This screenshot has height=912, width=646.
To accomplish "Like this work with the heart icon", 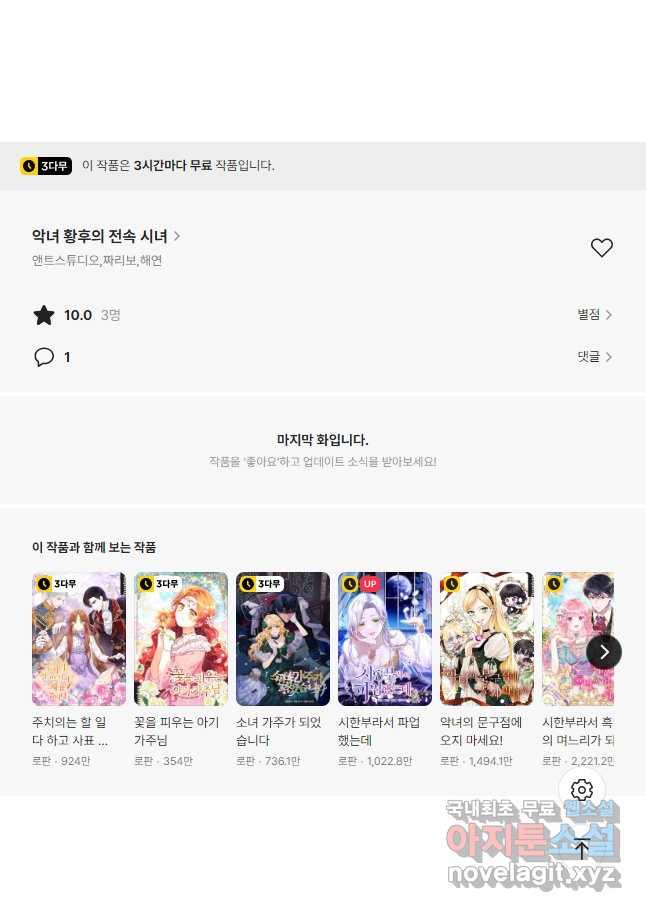I will 601,248.
